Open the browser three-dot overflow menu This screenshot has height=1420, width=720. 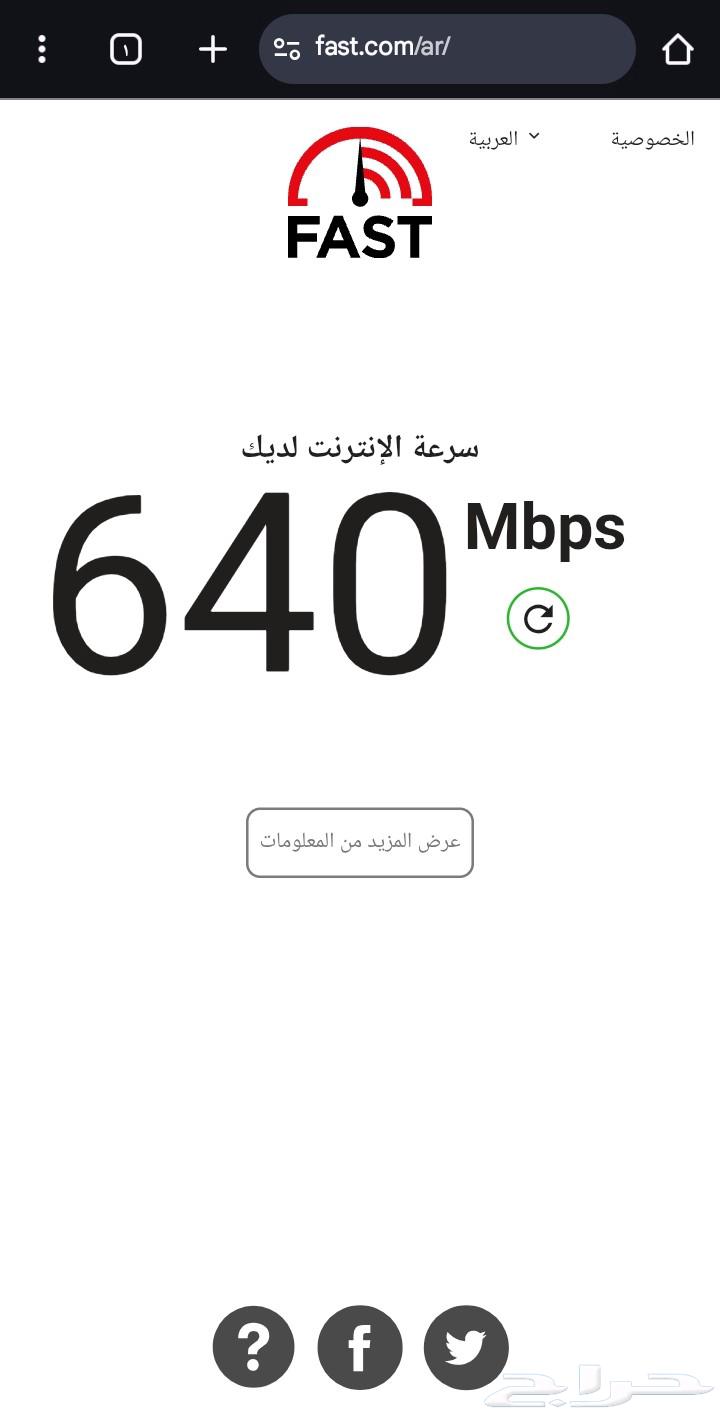pos(42,48)
